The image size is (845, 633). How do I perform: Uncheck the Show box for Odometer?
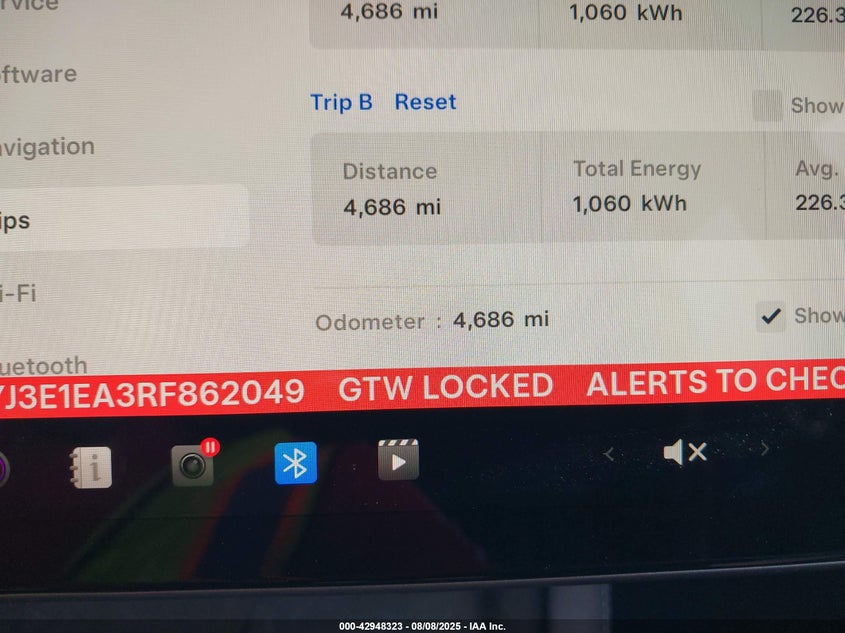771,317
